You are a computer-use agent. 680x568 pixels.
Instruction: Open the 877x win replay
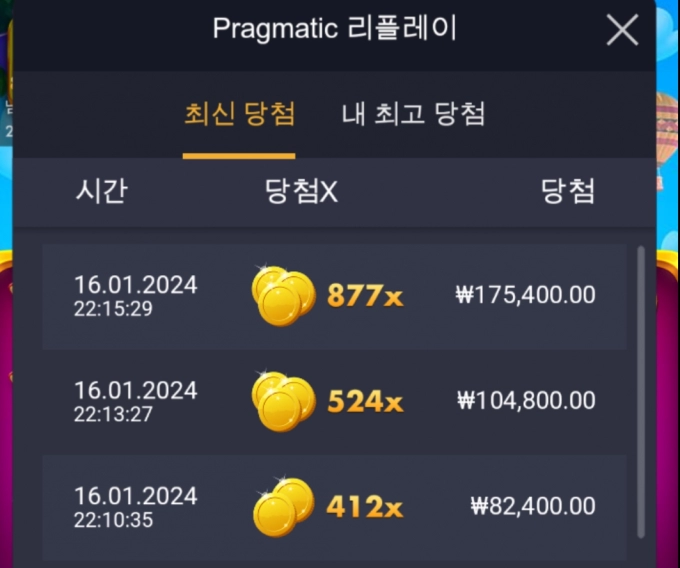[334, 296]
